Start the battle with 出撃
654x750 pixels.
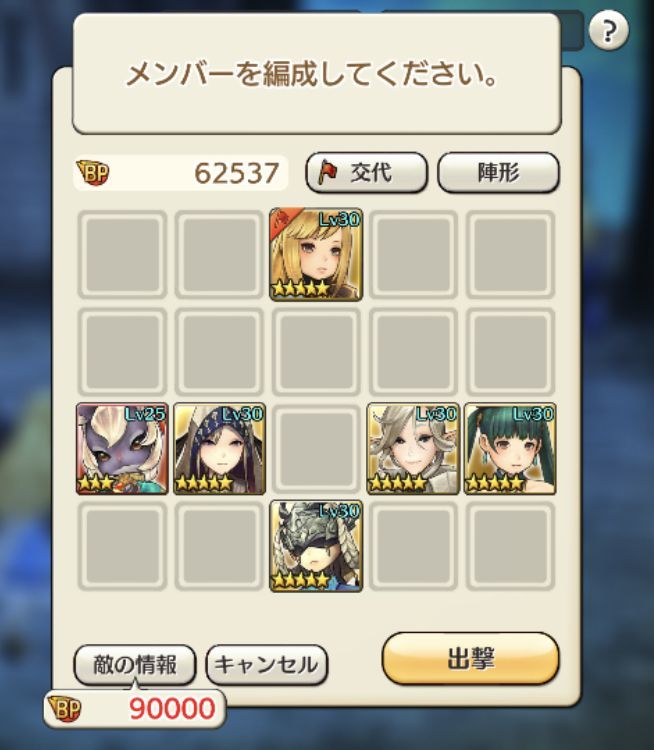(470, 659)
